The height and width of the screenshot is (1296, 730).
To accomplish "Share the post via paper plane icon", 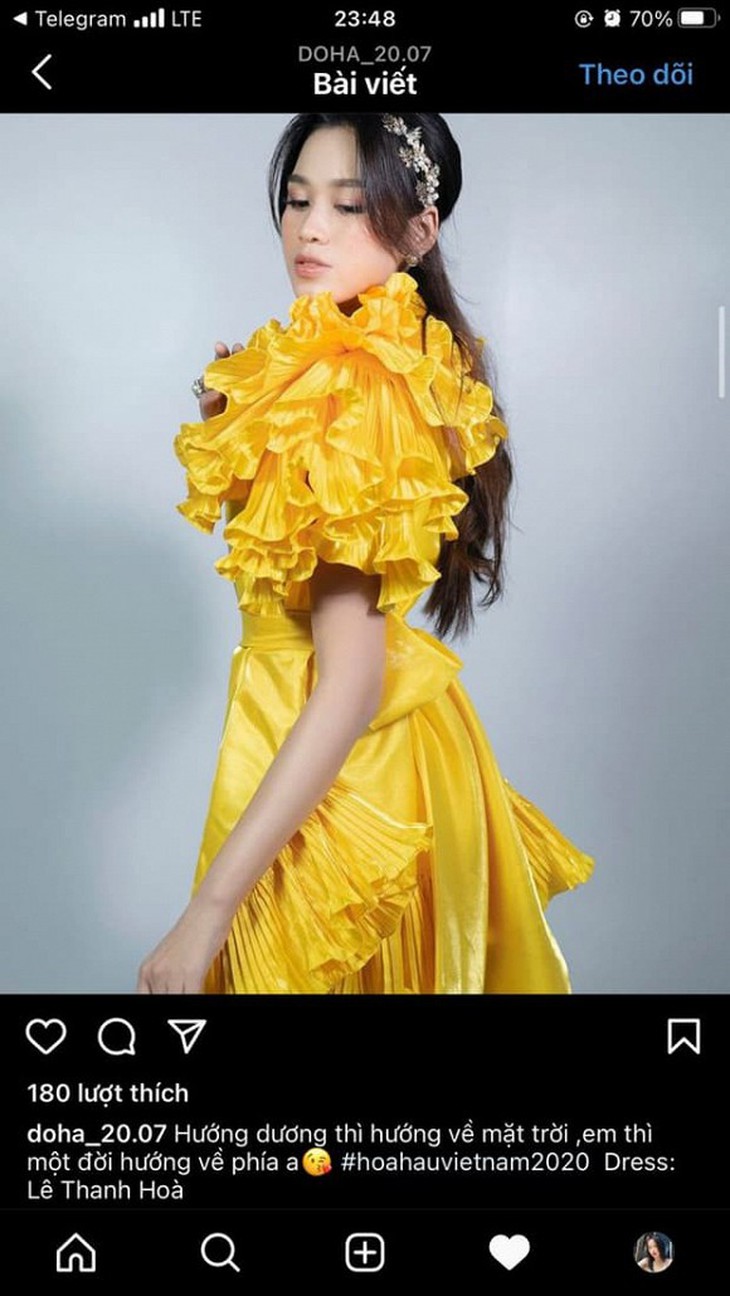I will (x=187, y=1036).
